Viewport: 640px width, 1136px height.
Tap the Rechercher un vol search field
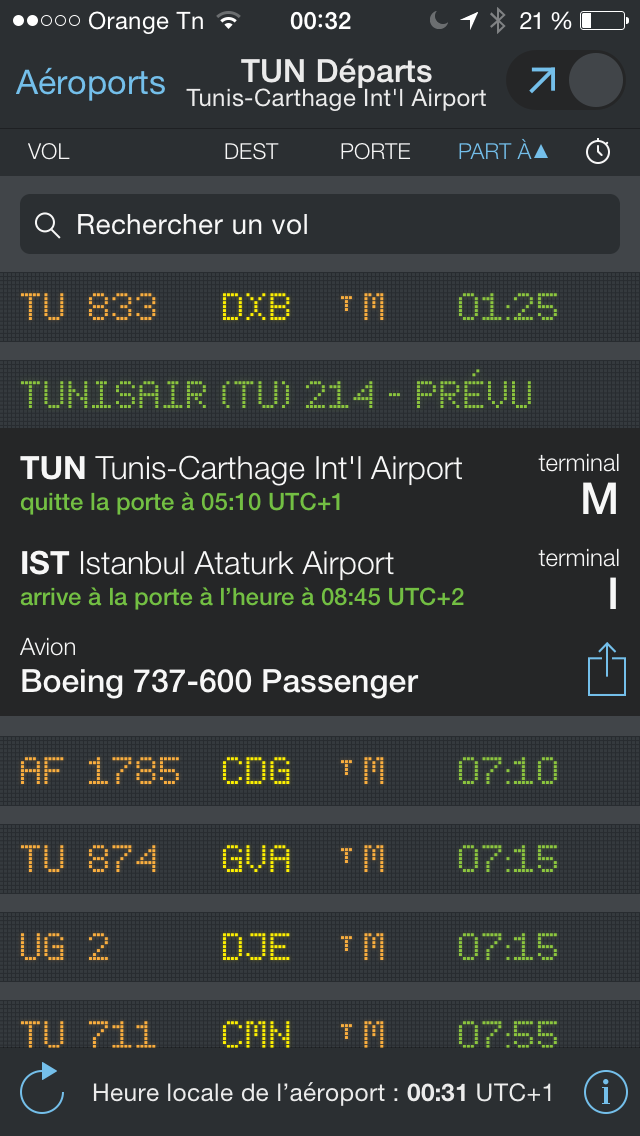click(x=320, y=225)
